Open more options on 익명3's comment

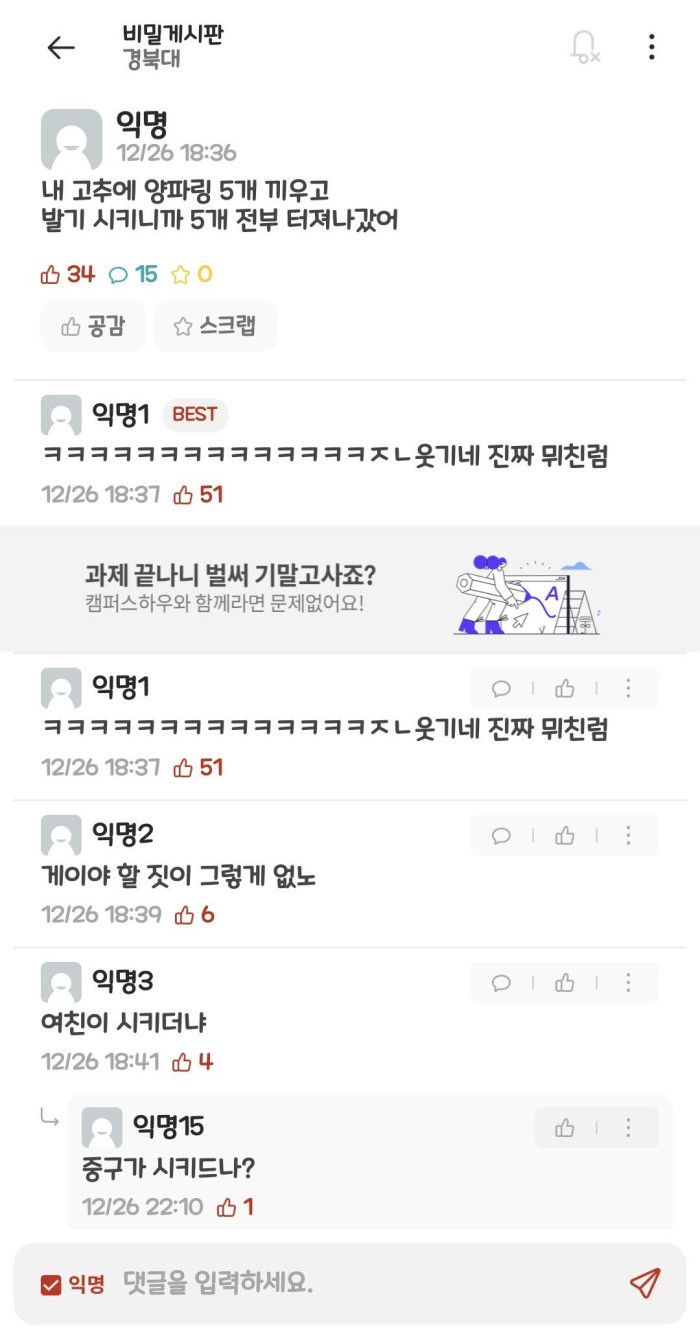[628, 982]
